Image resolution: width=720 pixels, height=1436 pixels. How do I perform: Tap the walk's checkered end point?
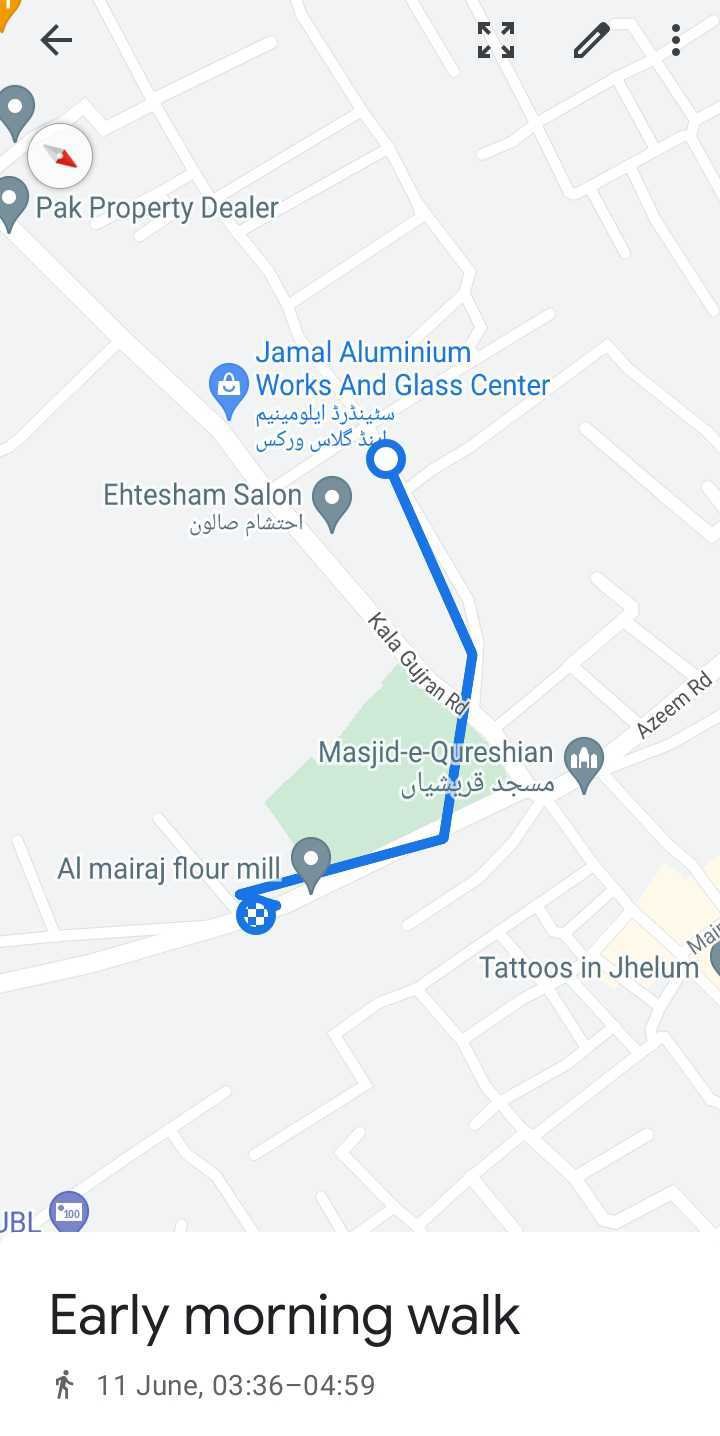[x=256, y=915]
